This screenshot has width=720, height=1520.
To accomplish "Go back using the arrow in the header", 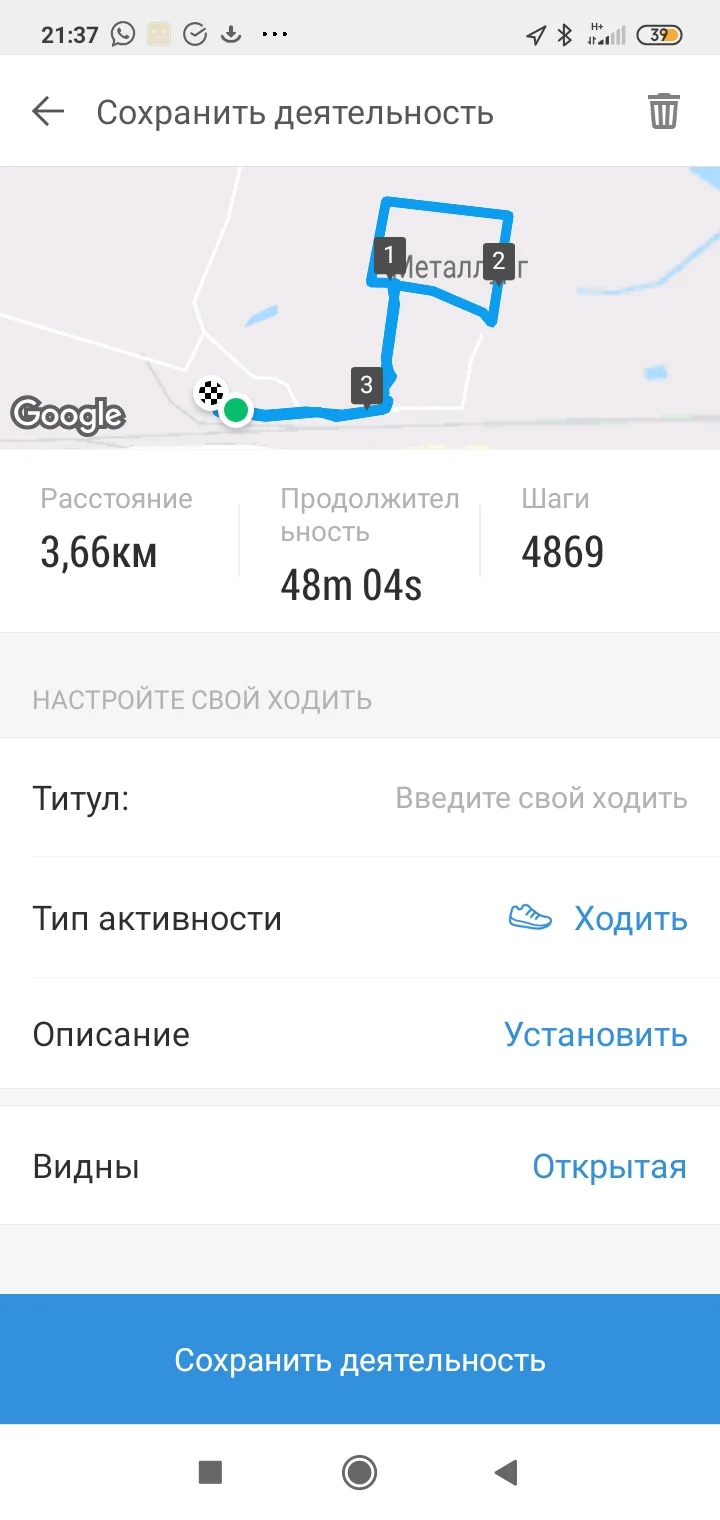I will click(x=48, y=112).
